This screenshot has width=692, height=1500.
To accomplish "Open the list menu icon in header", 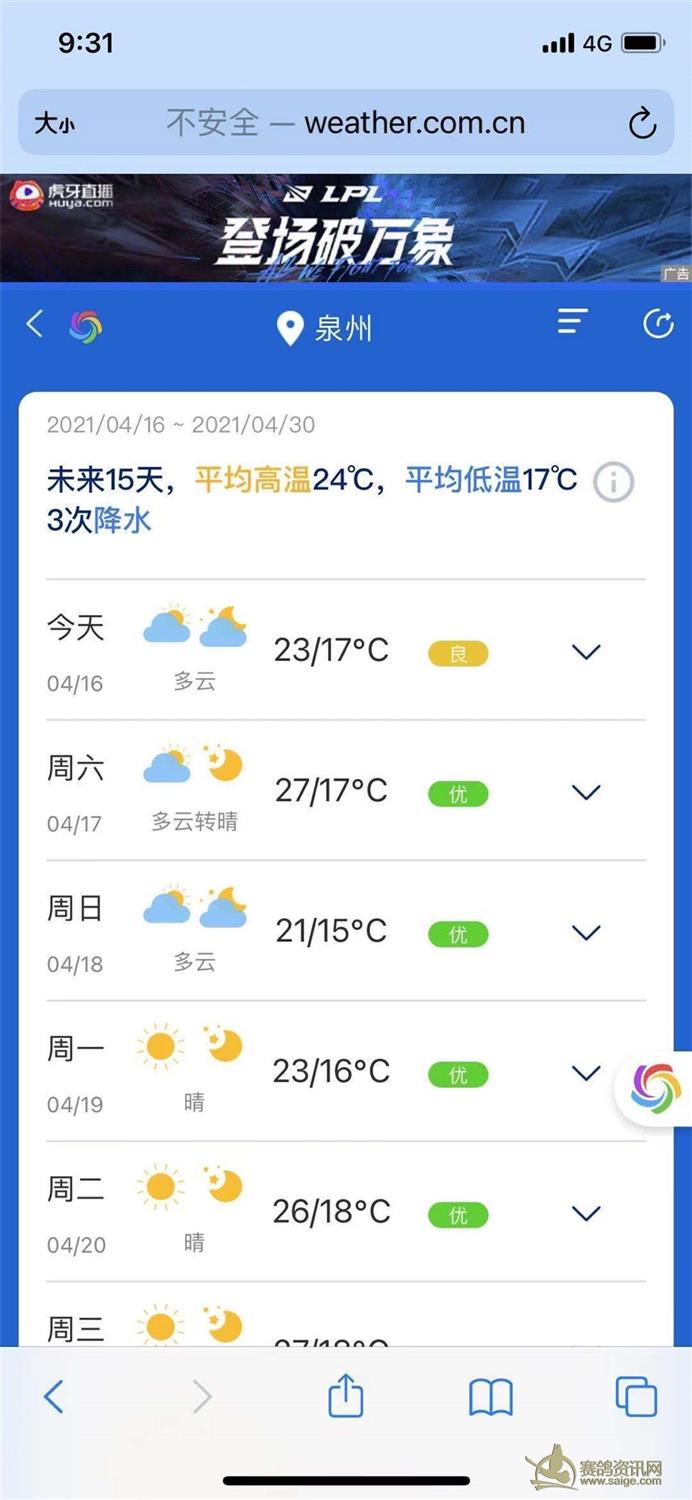I will [572, 322].
